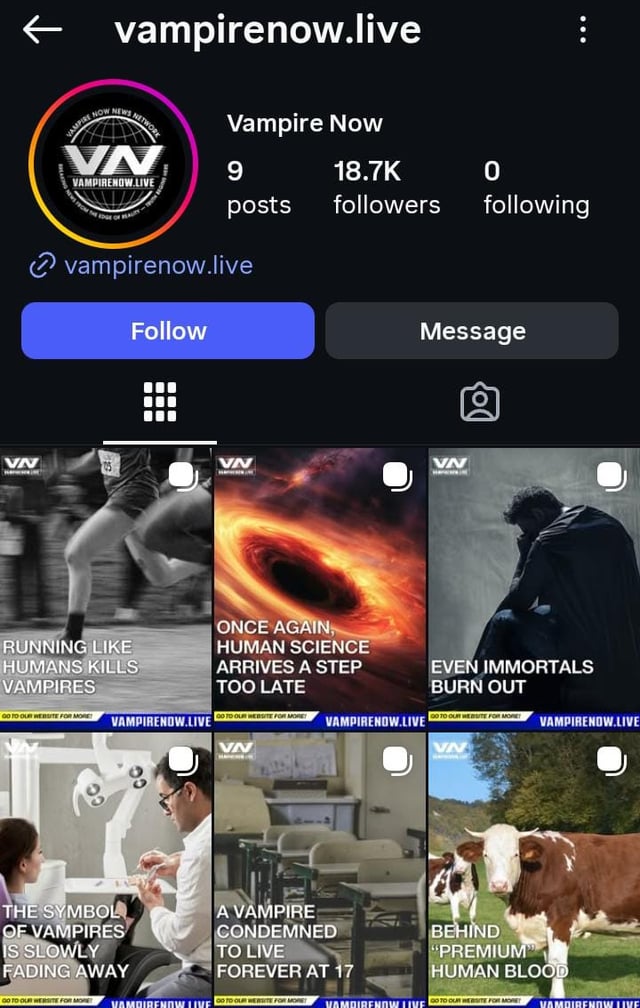Go back using the top arrow
The height and width of the screenshot is (1008, 640).
point(42,30)
